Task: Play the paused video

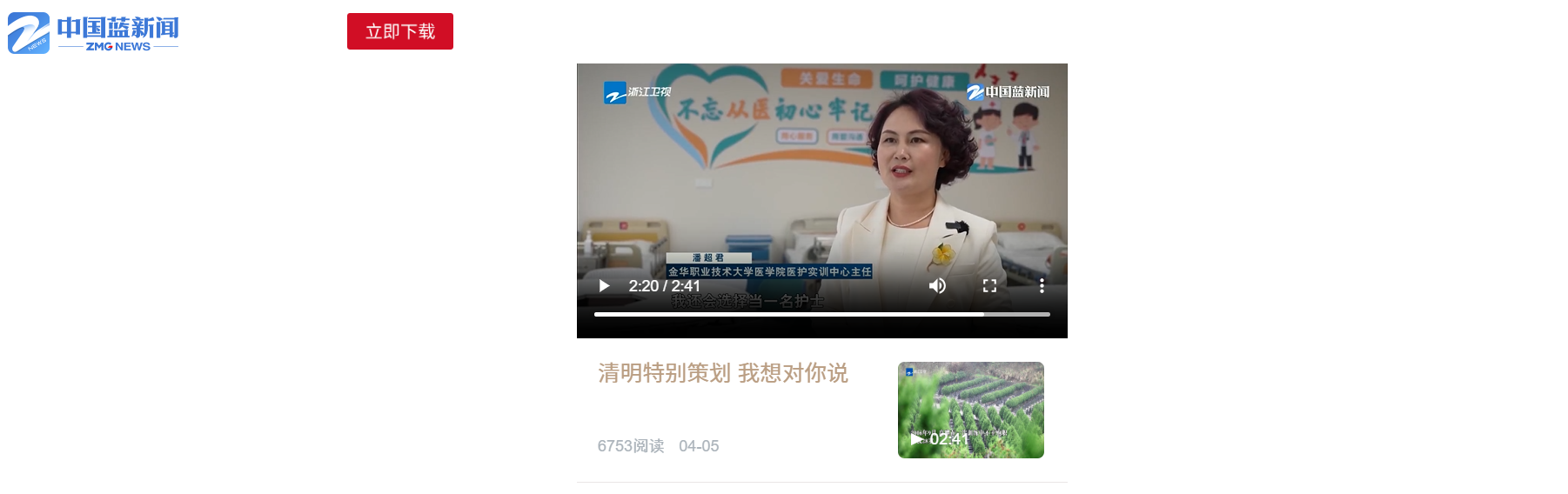Action: click(604, 286)
